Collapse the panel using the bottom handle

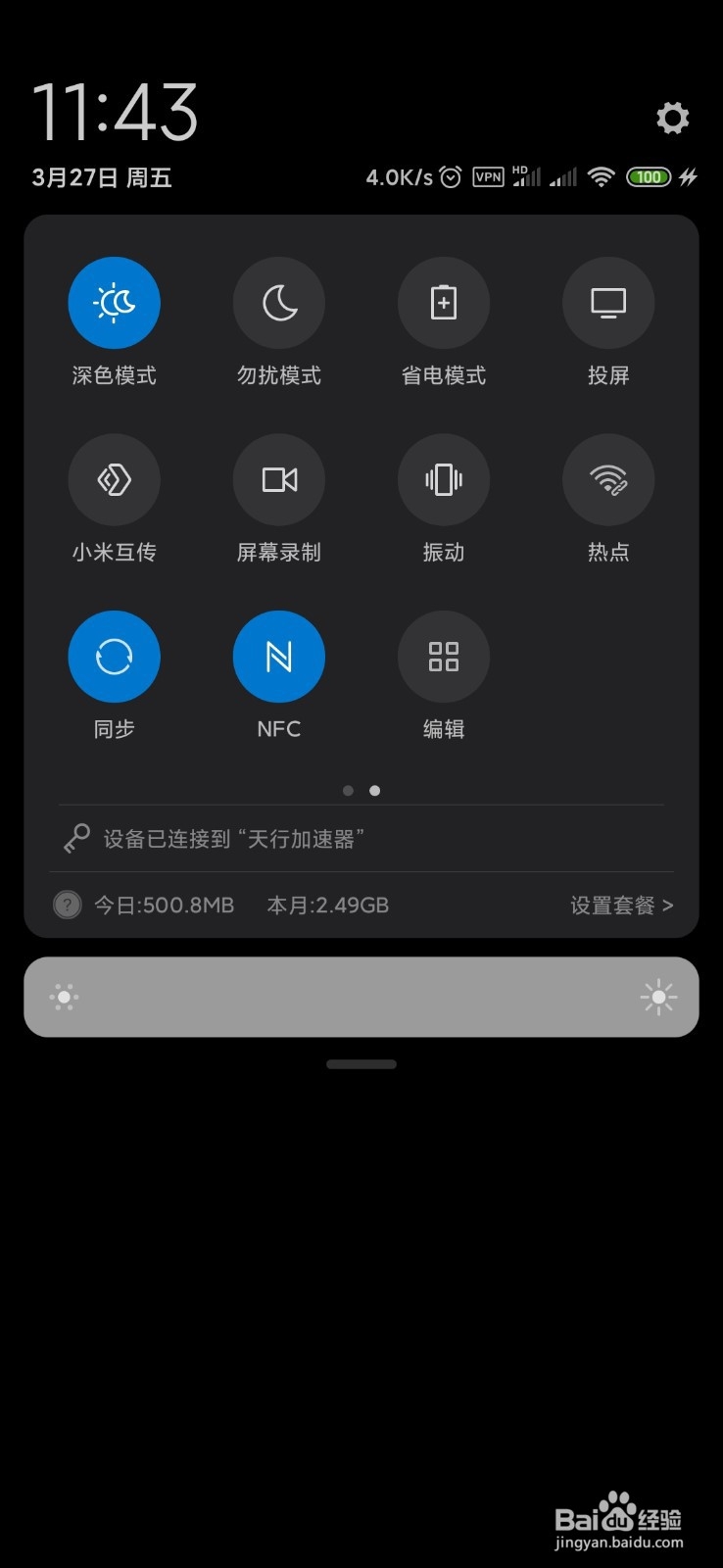pyautogui.click(x=361, y=1063)
